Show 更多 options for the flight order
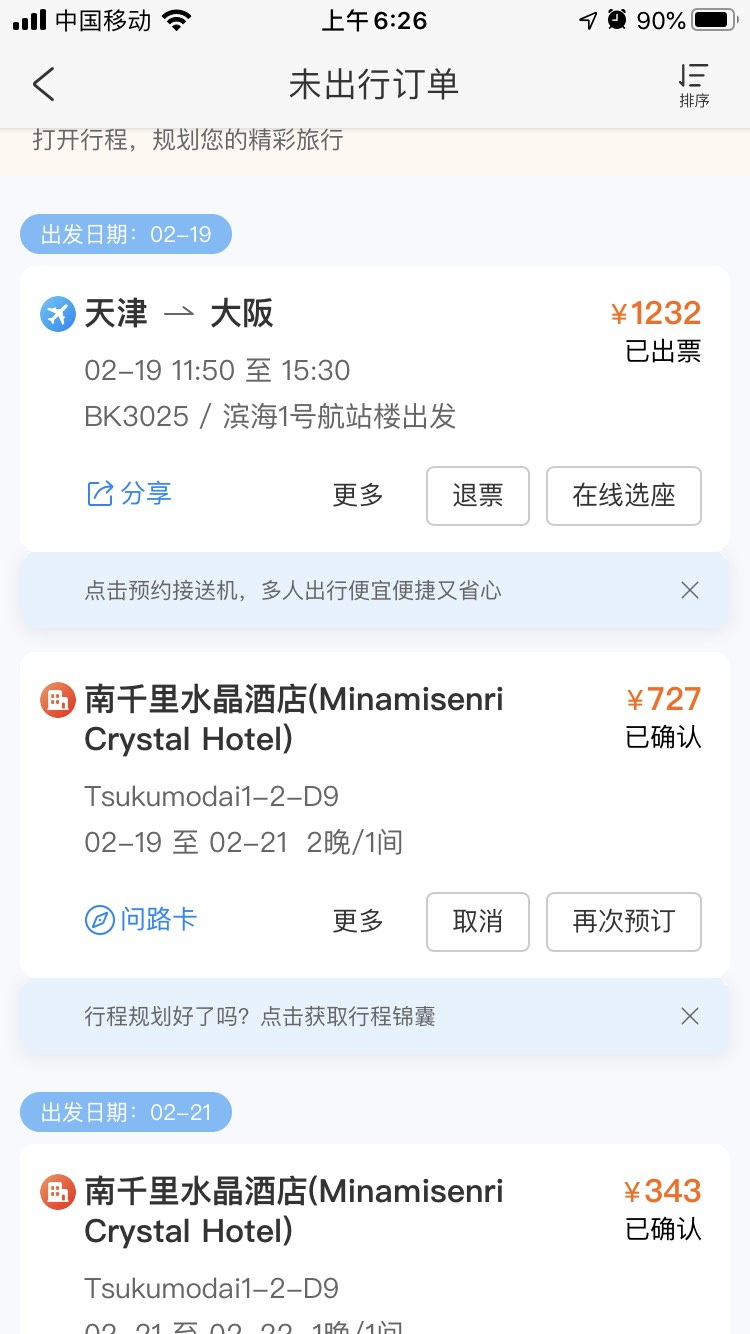The image size is (750, 1334). click(358, 495)
